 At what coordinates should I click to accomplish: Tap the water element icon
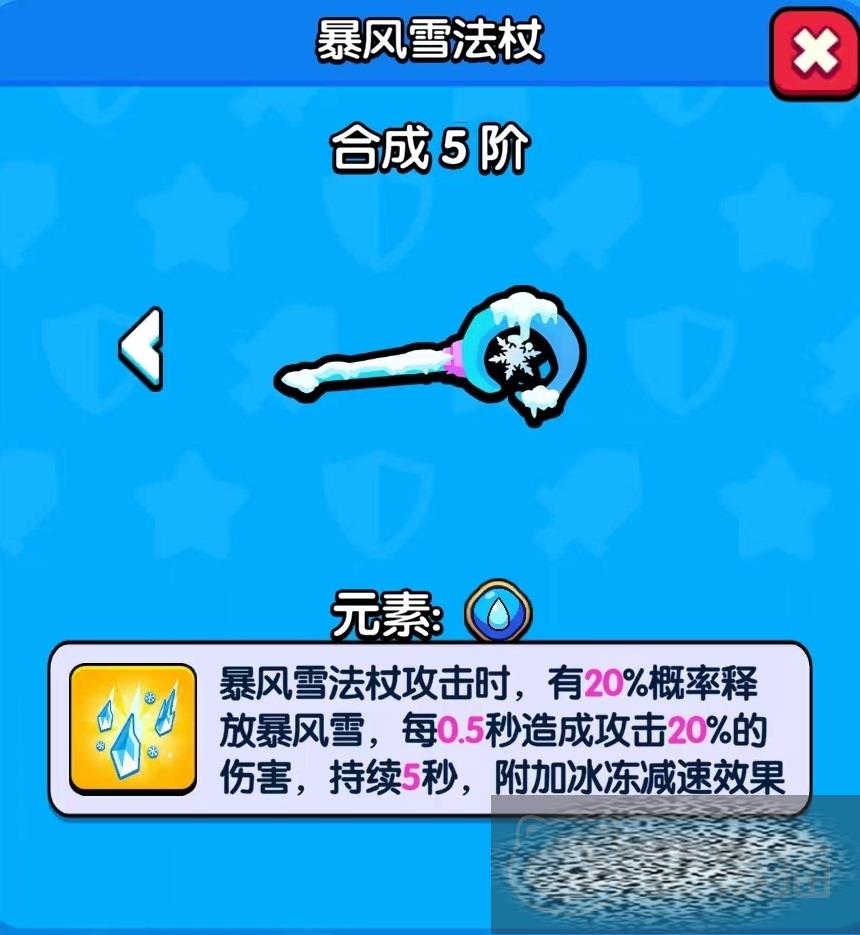498,614
